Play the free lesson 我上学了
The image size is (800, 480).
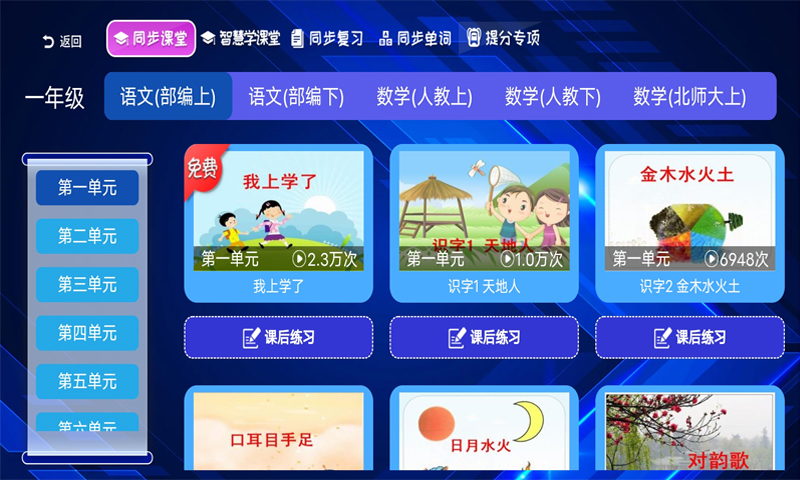tap(278, 212)
